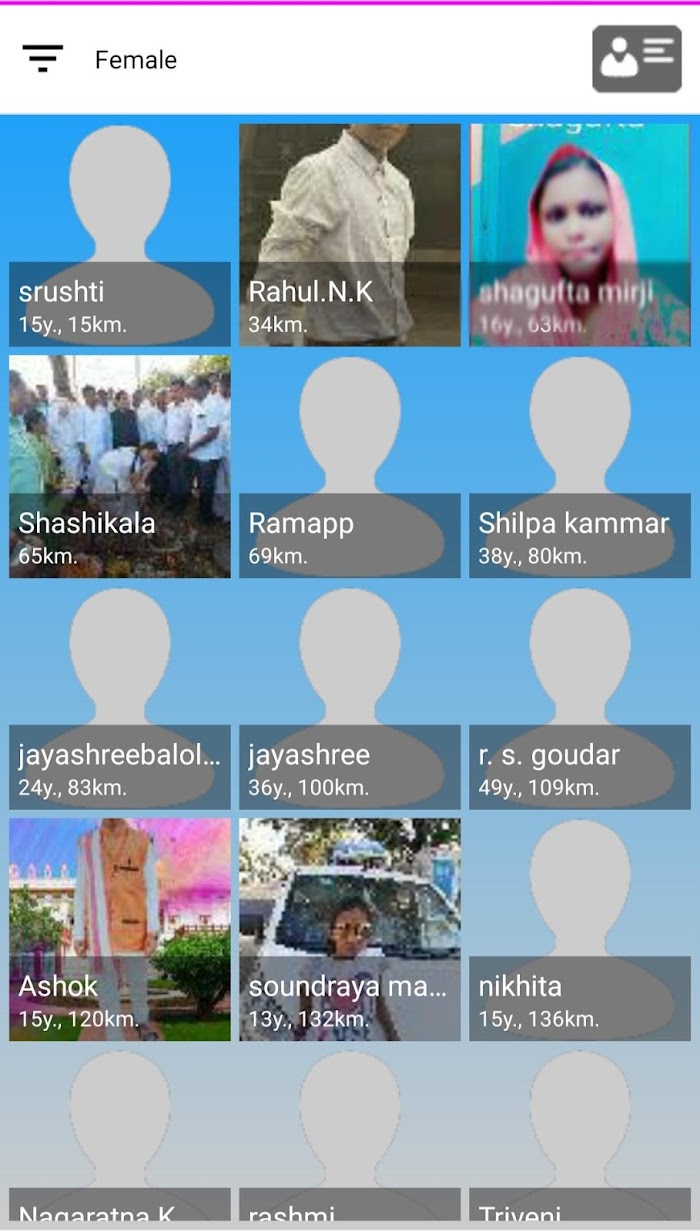Open shagutta mirji's profile

tap(580, 235)
